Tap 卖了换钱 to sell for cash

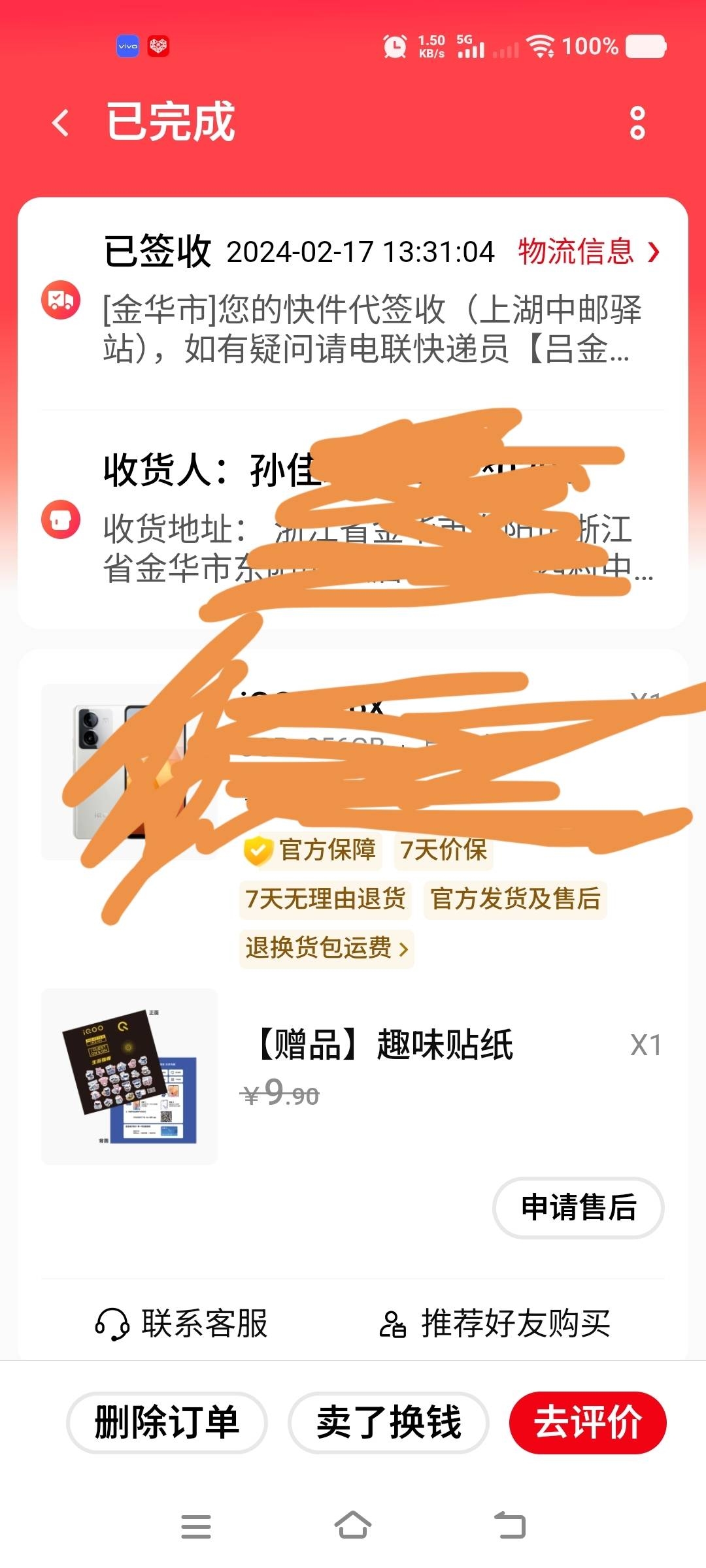pyautogui.click(x=388, y=1422)
